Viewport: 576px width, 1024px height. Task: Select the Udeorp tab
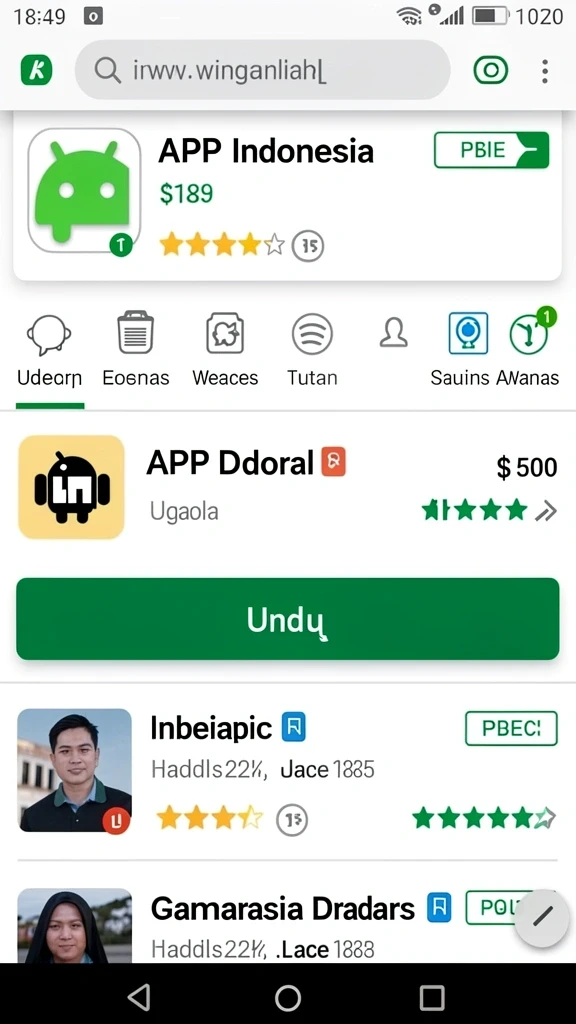(x=50, y=353)
